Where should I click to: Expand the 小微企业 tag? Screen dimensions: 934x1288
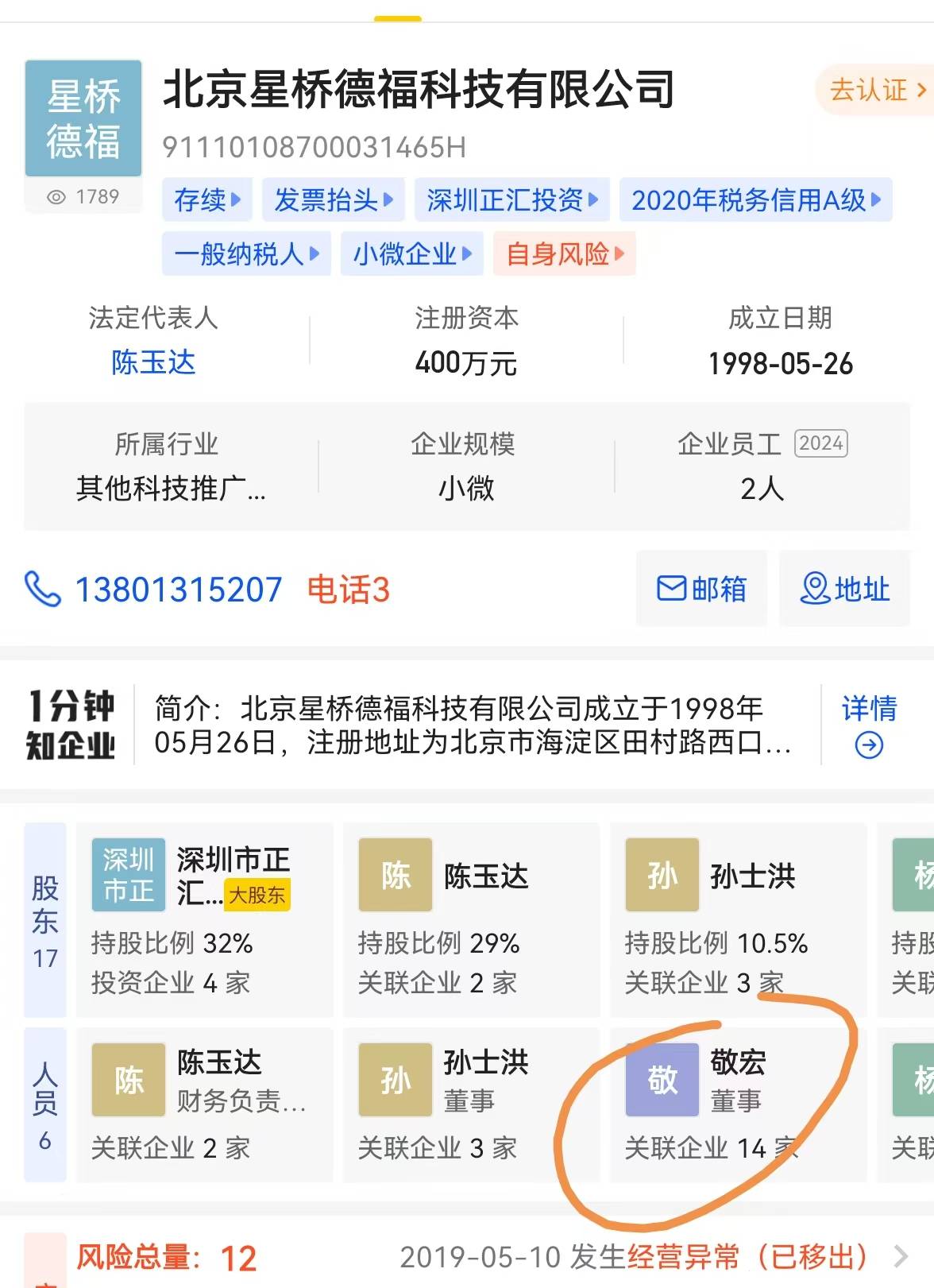(x=411, y=253)
